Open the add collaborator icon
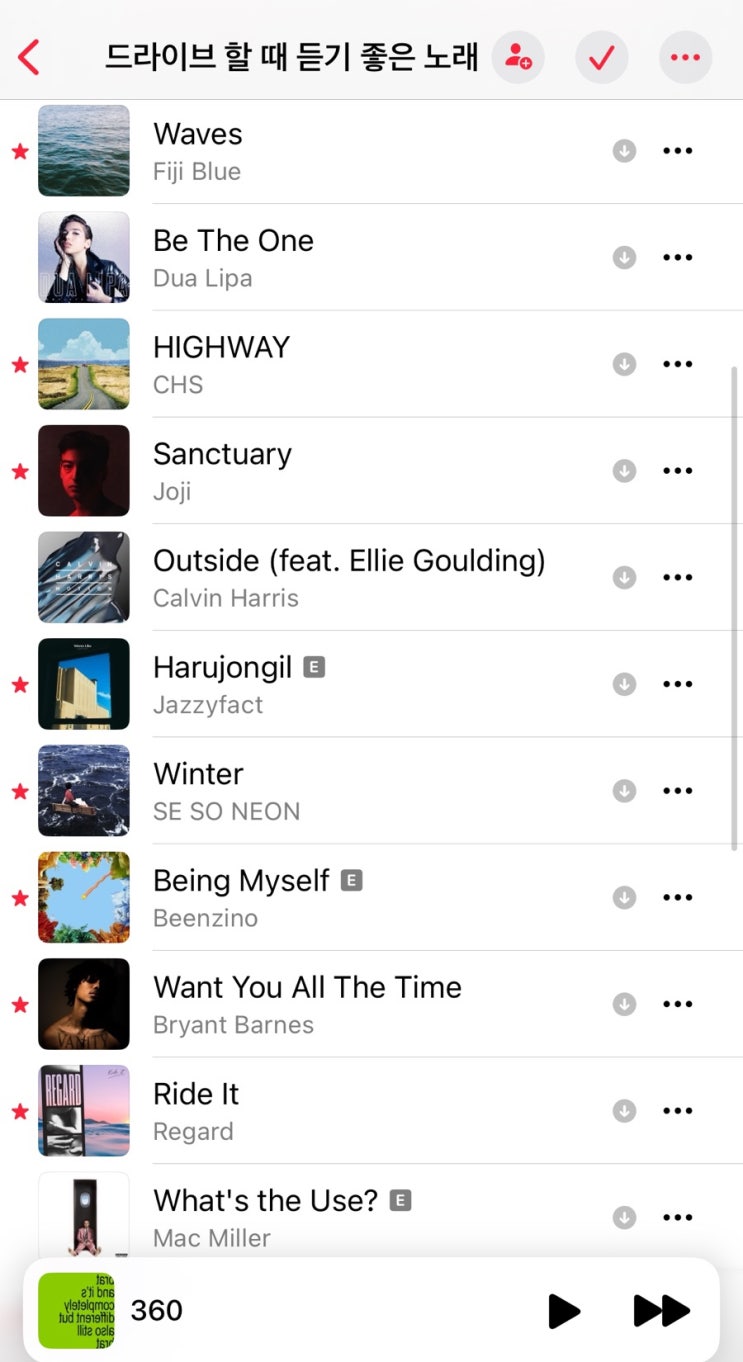This screenshot has height=1362, width=743. tap(518, 58)
